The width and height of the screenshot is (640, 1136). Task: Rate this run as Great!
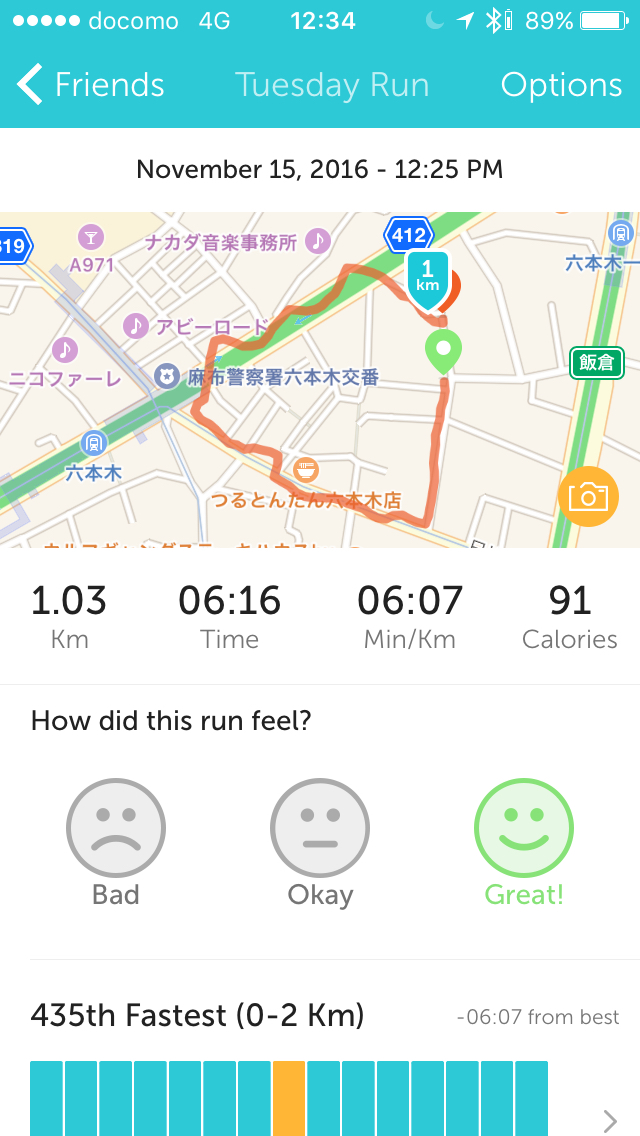pos(524,828)
